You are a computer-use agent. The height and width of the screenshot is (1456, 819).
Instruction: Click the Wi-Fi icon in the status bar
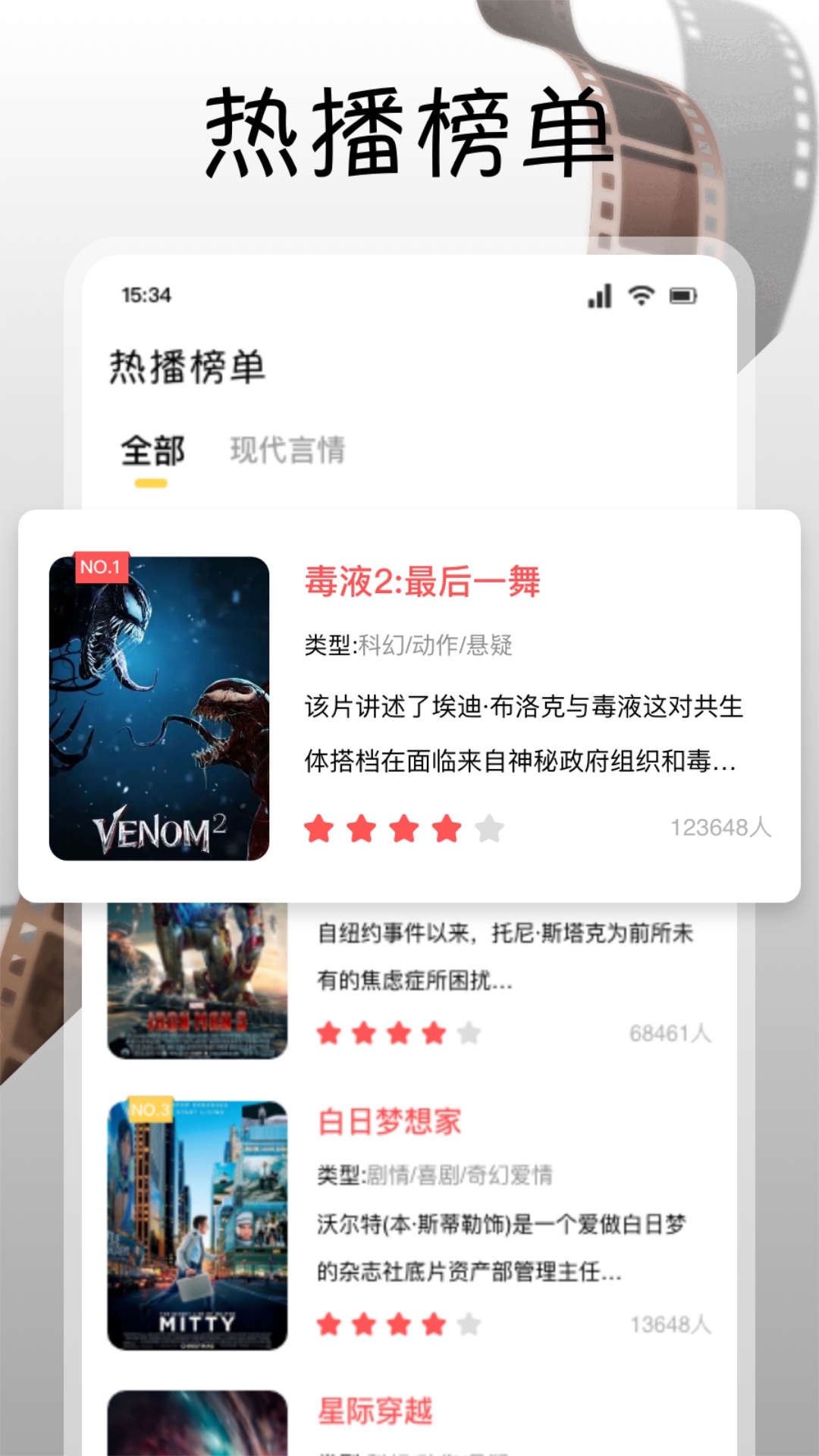642,297
